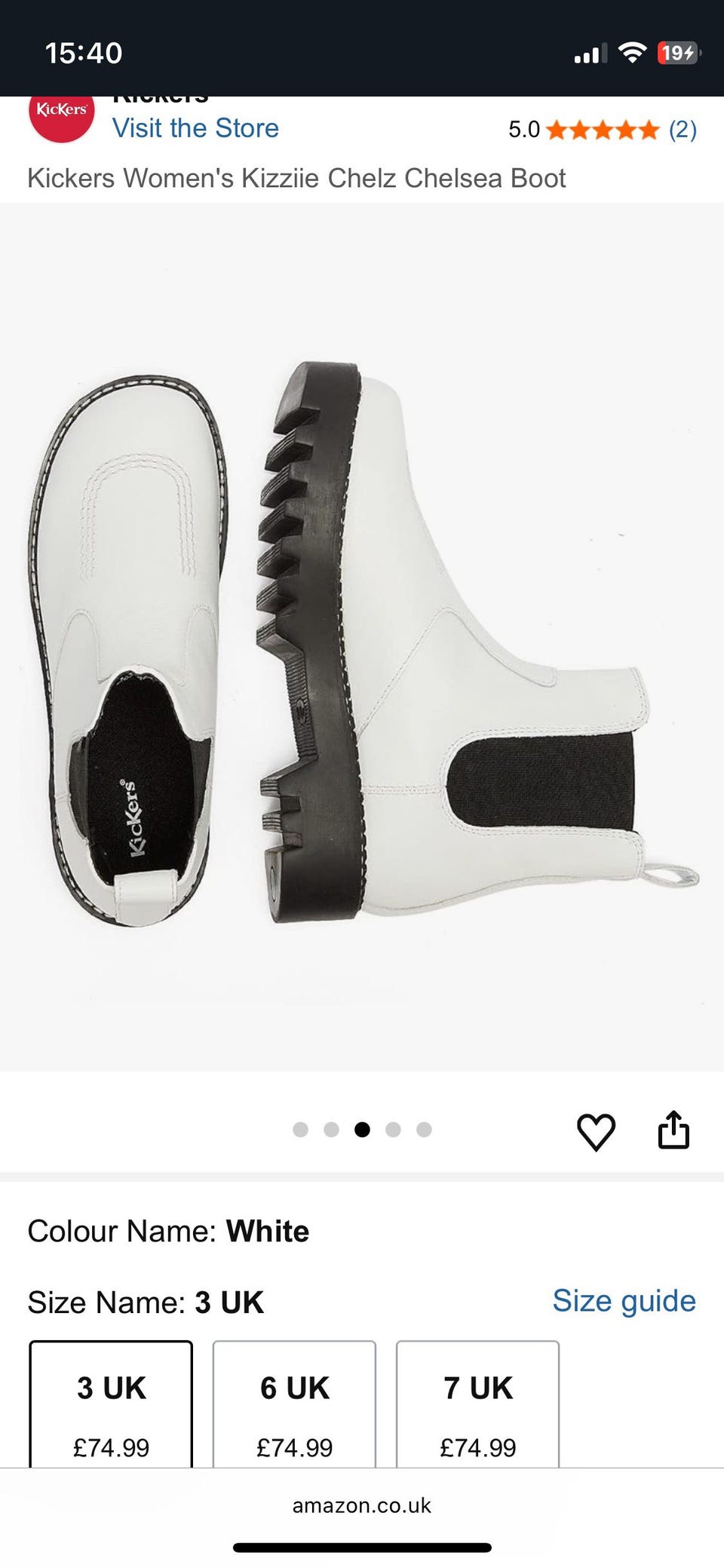Add this boot to the wish list
724x1568 pixels.
pos(596,1131)
